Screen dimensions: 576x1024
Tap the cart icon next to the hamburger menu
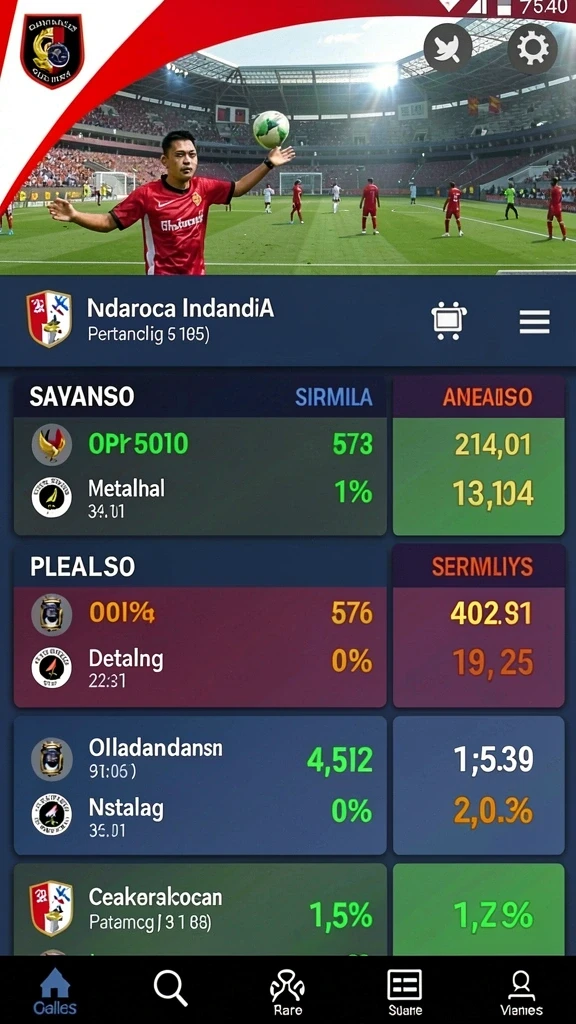(449, 321)
